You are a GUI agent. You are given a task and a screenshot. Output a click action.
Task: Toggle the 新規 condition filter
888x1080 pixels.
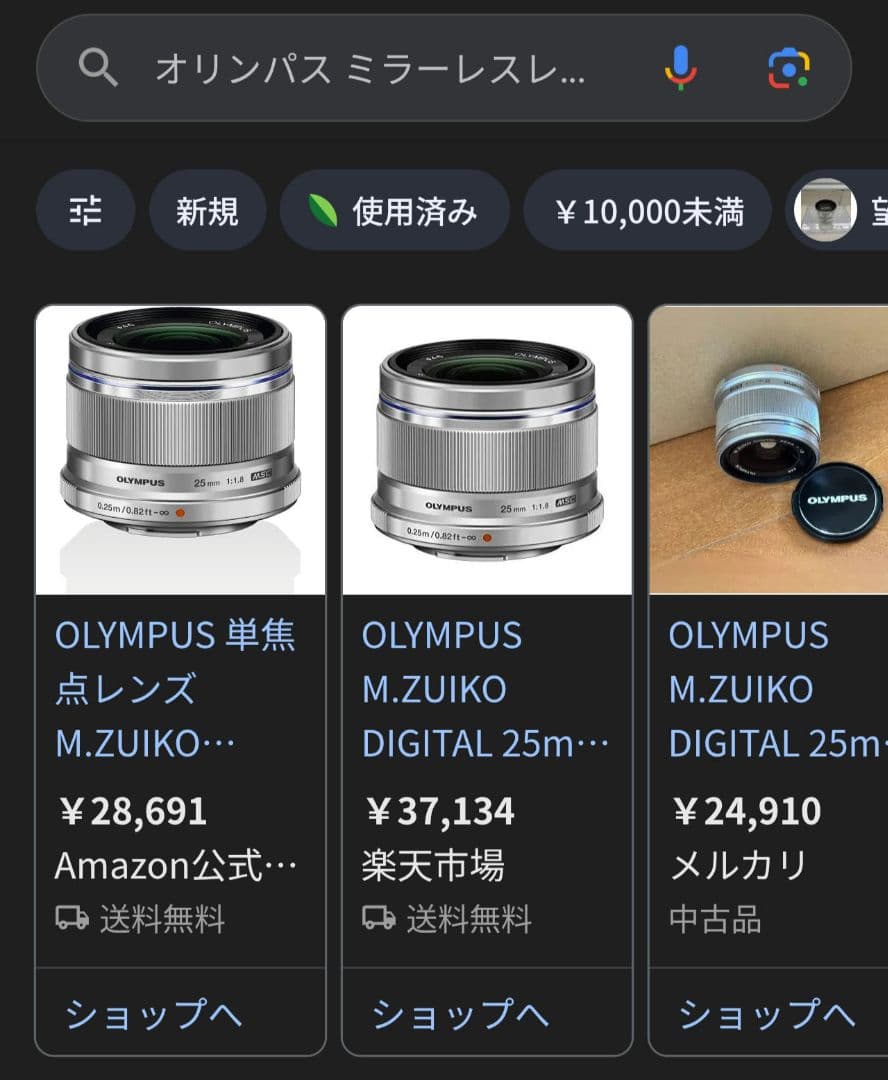207,210
